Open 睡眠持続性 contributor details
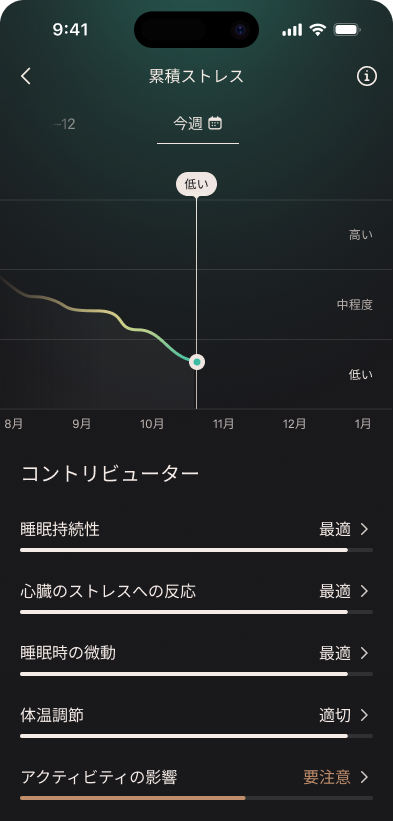Image resolution: width=393 pixels, height=821 pixels. tap(196, 535)
